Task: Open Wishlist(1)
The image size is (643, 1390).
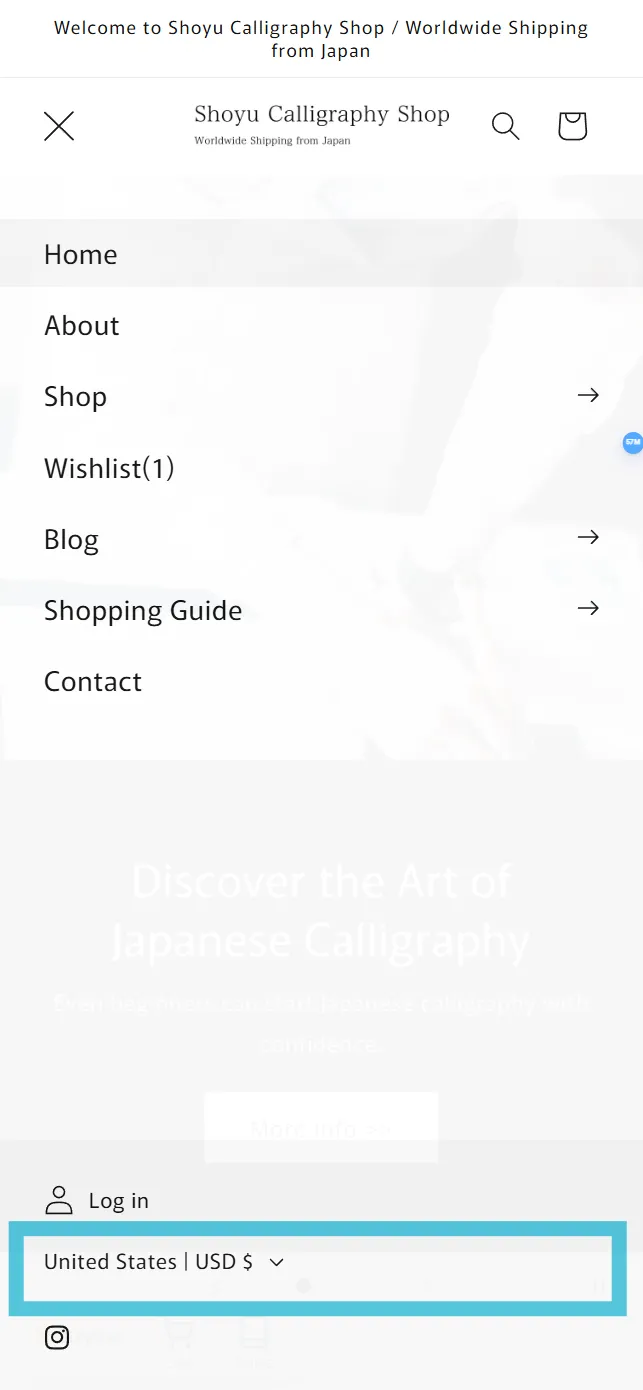Action: point(109,468)
